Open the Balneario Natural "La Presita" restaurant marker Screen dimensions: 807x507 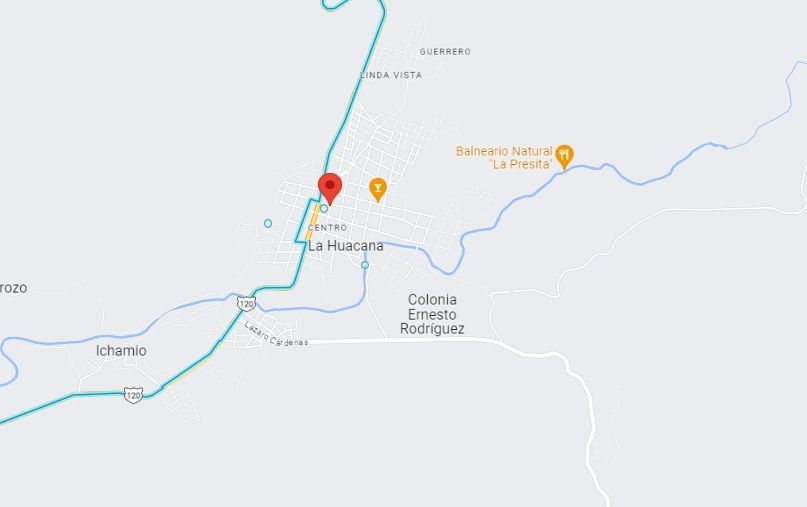pos(565,155)
